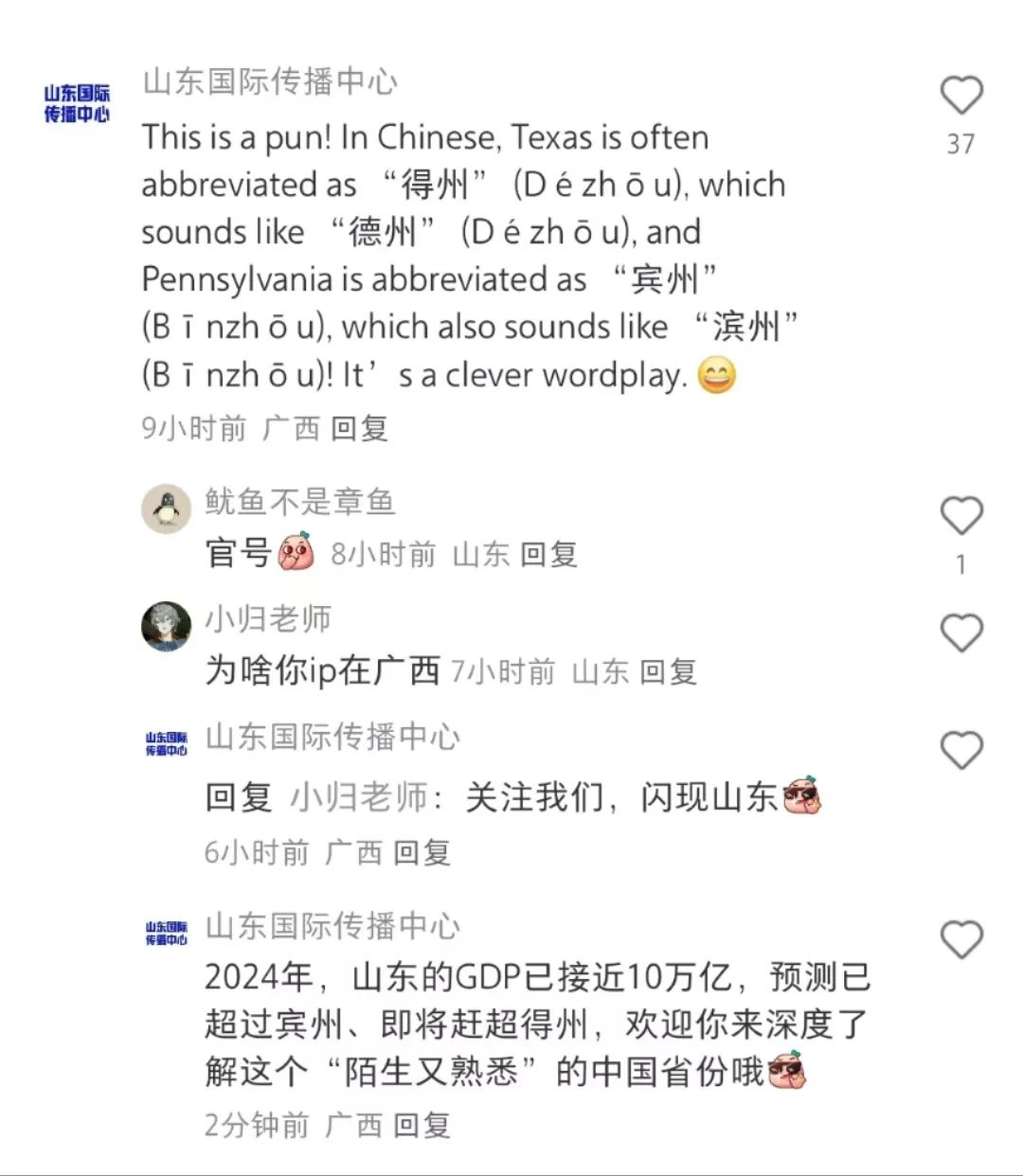This screenshot has height=1176, width=1023.
Task: Like 鱿鱼不是章鱼's comment
Action: pos(960,516)
